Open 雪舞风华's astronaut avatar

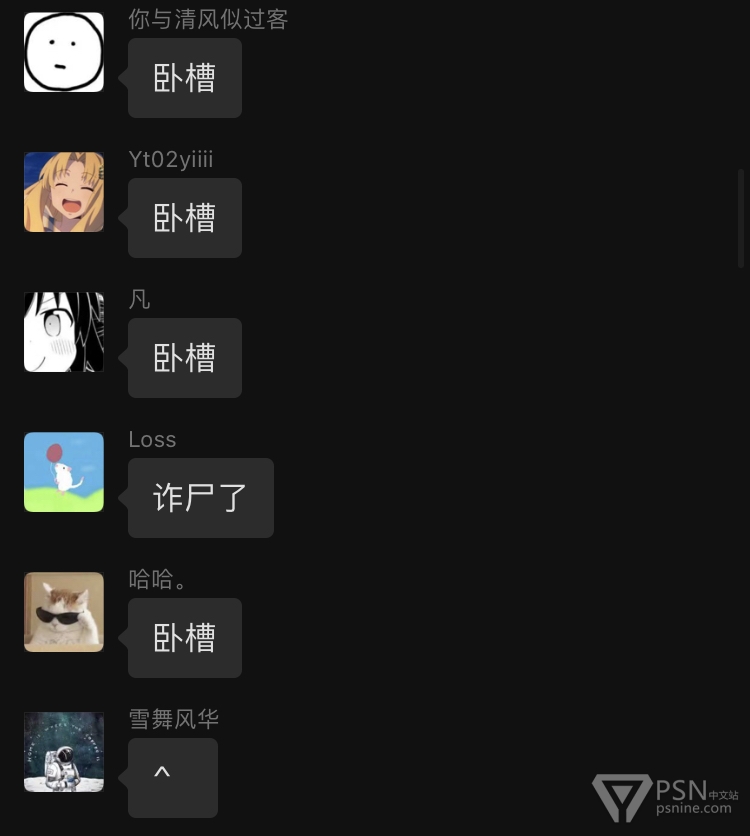(x=64, y=752)
